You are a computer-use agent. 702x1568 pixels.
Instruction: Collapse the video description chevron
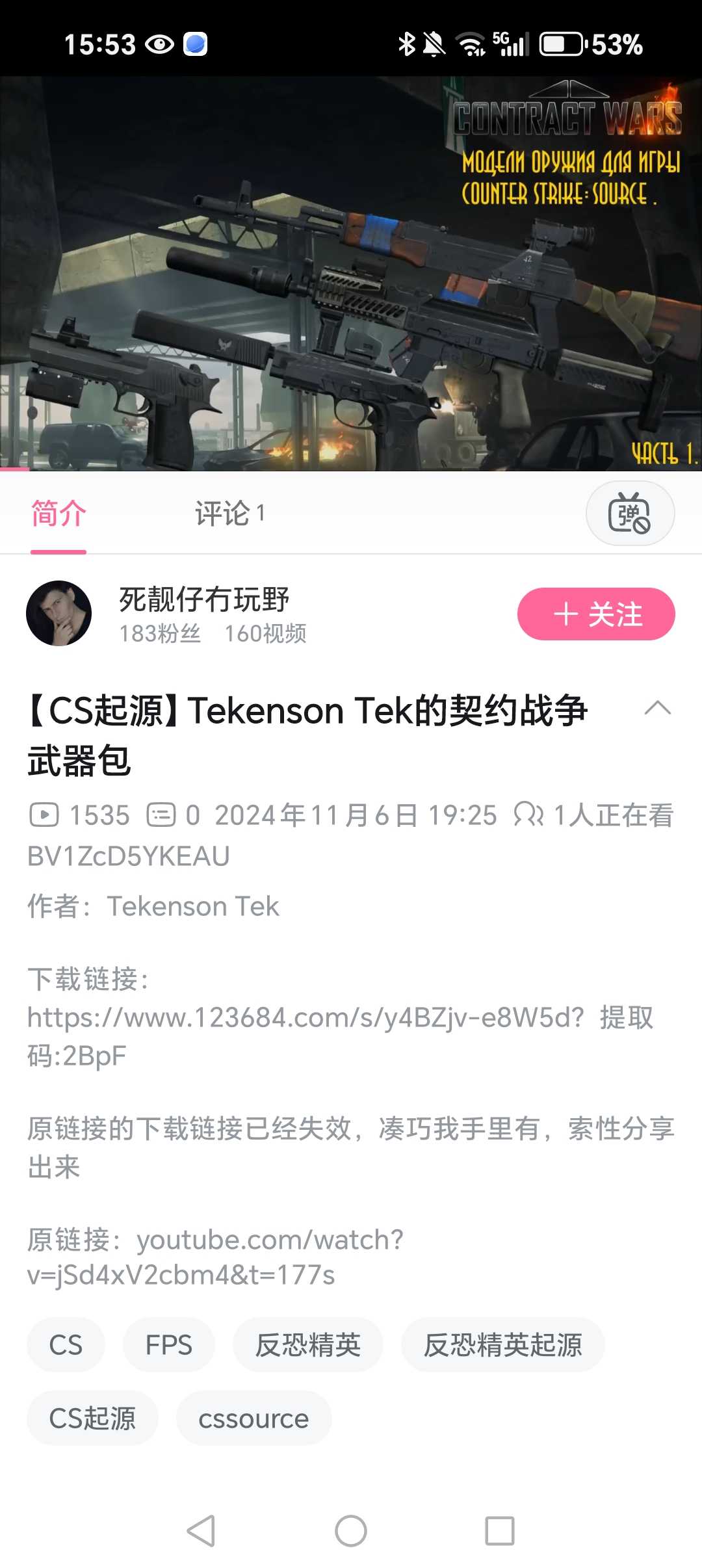click(x=657, y=708)
